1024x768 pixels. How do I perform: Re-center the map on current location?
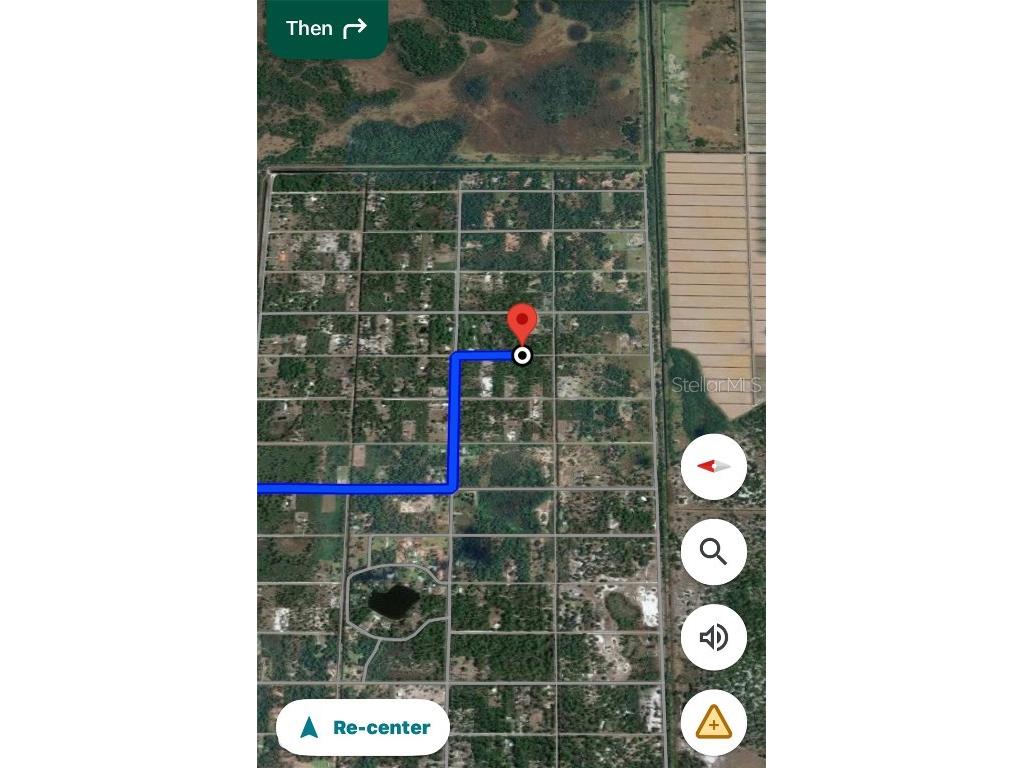363,727
